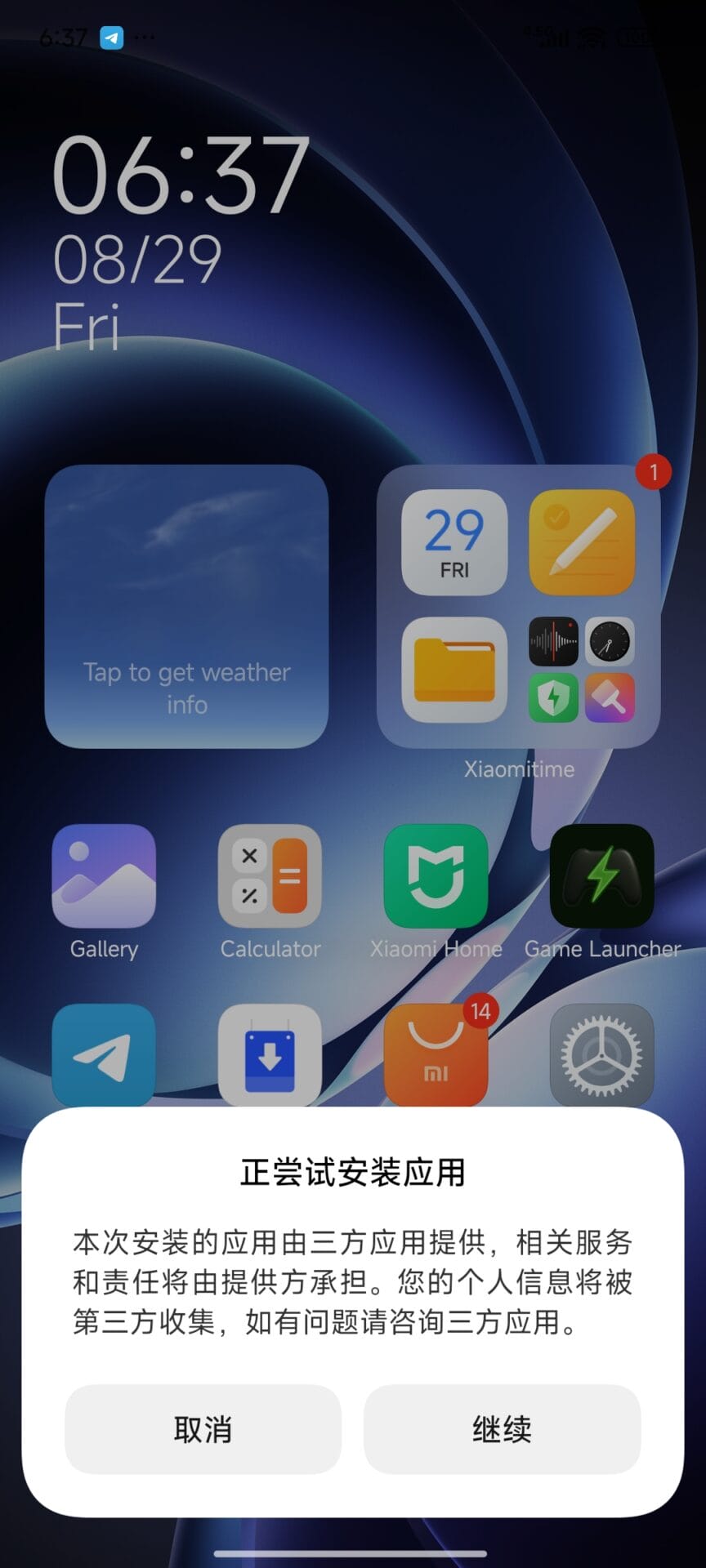Open the Calendar app showing 29 FRI
This screenshot has height=1568, width=706.
point(454,542)
